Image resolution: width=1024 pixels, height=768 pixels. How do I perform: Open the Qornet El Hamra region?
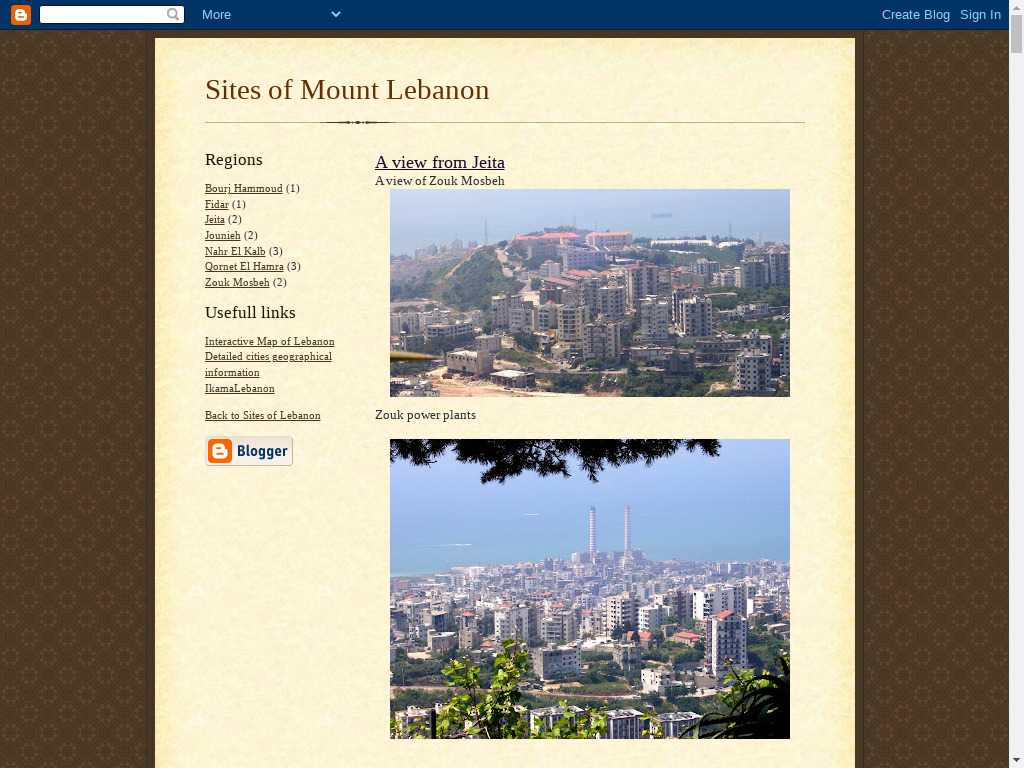pyautogui.click(x=244, y=266)
